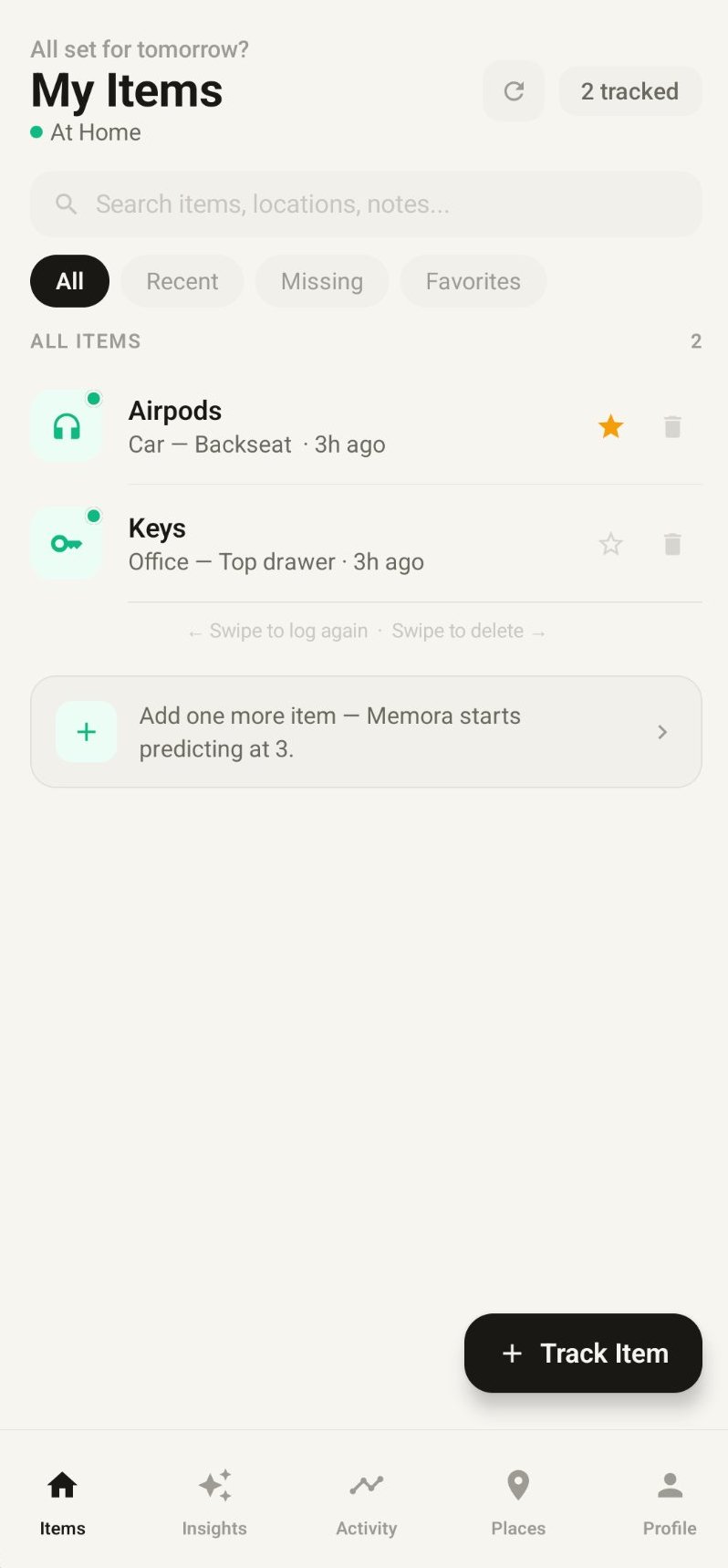Show Missing items only

[321, 281]
